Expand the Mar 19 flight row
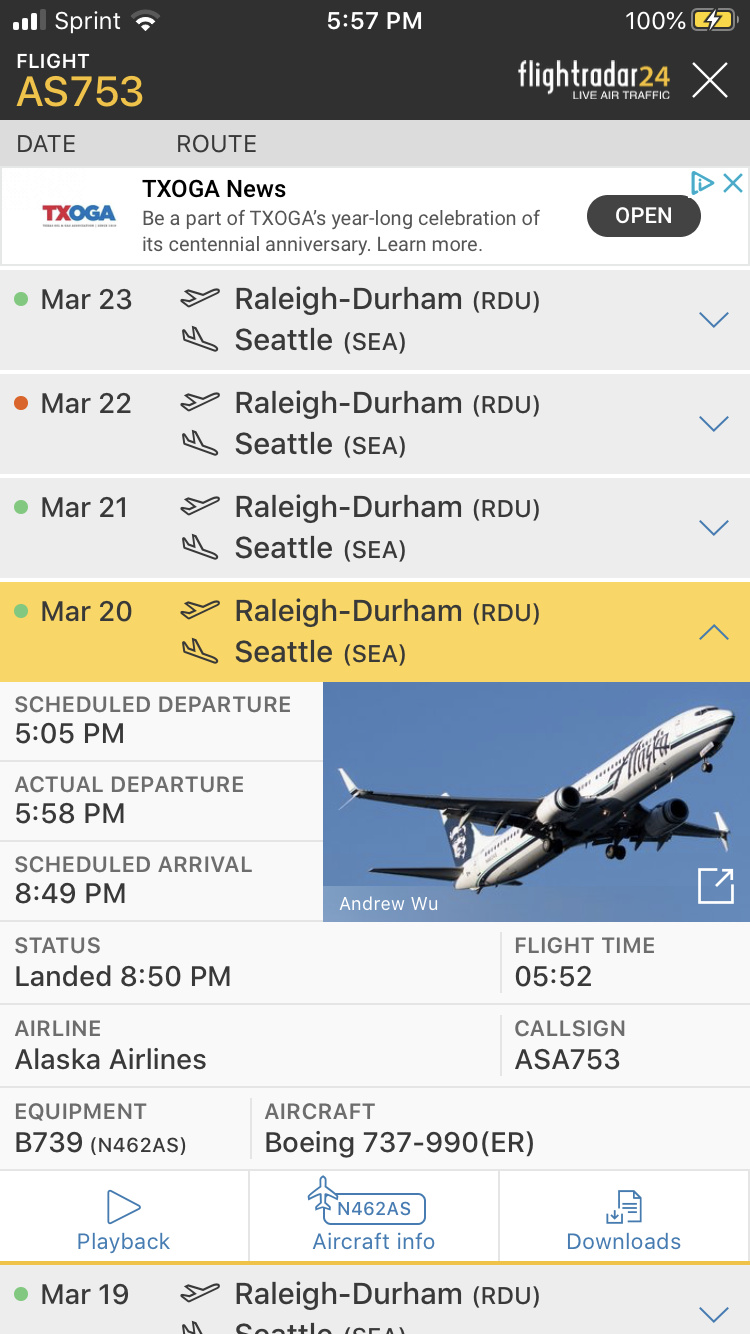The image size is (750, 1334). (713, 1313)
